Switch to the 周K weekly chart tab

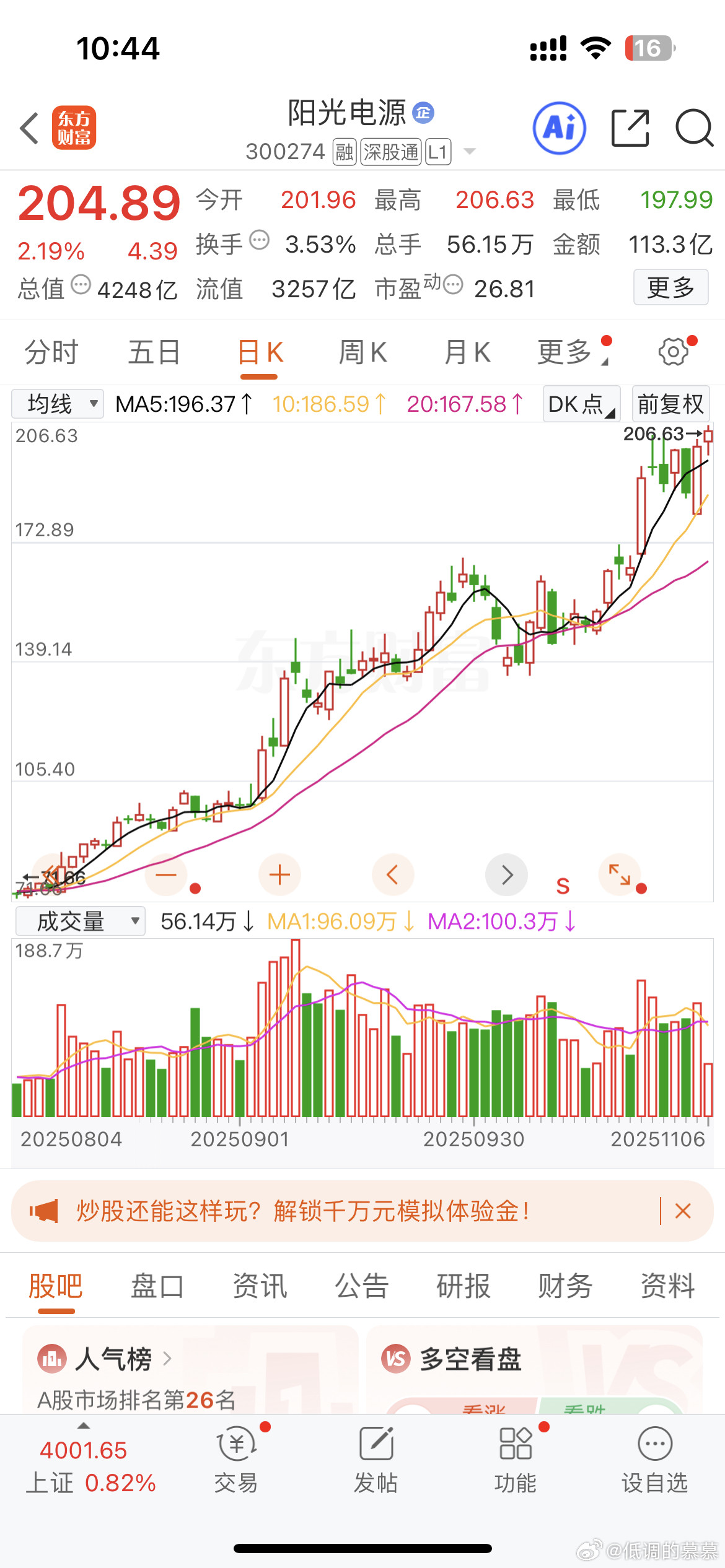pos(364,351)
